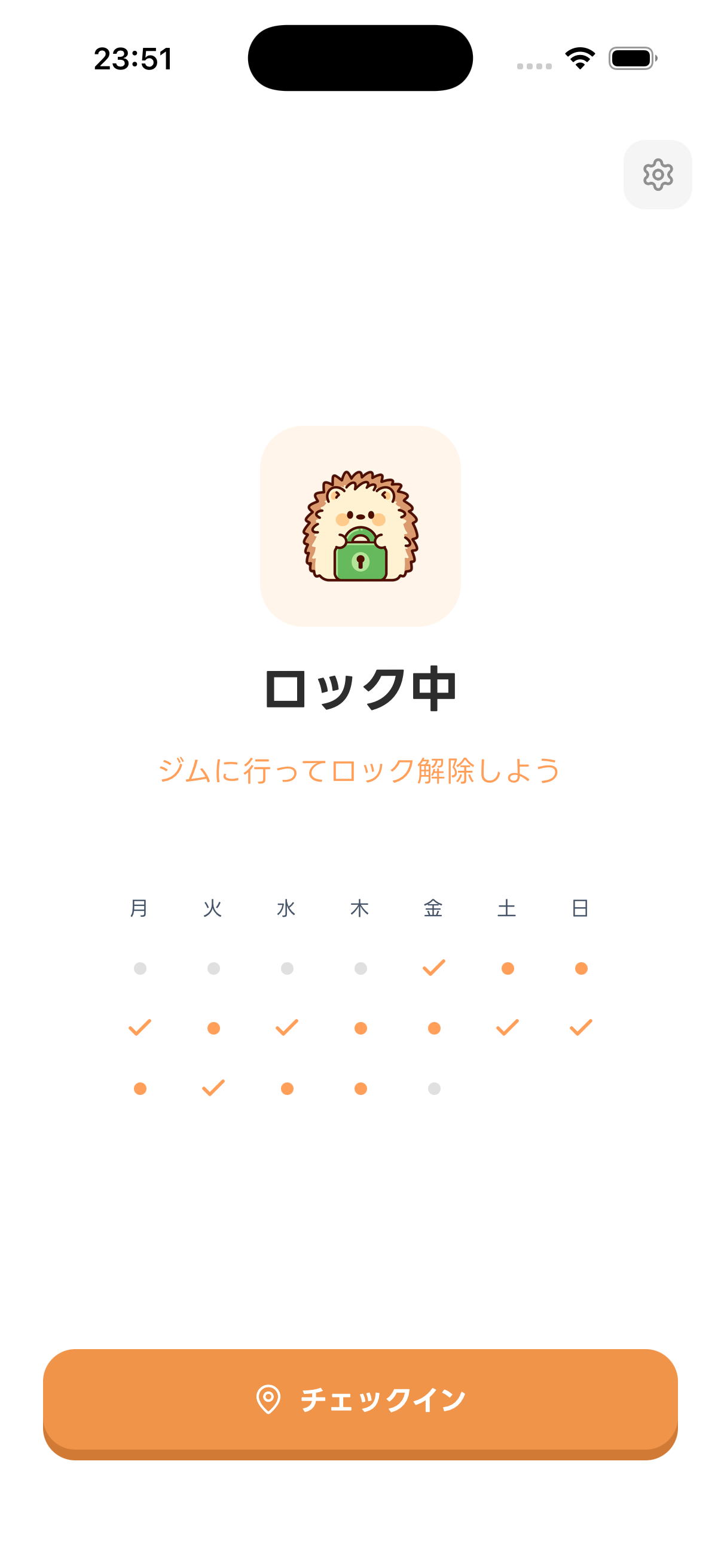Tap the battery indicator icon
Viewport: 721px width, 1568px height.
(630, 57)
